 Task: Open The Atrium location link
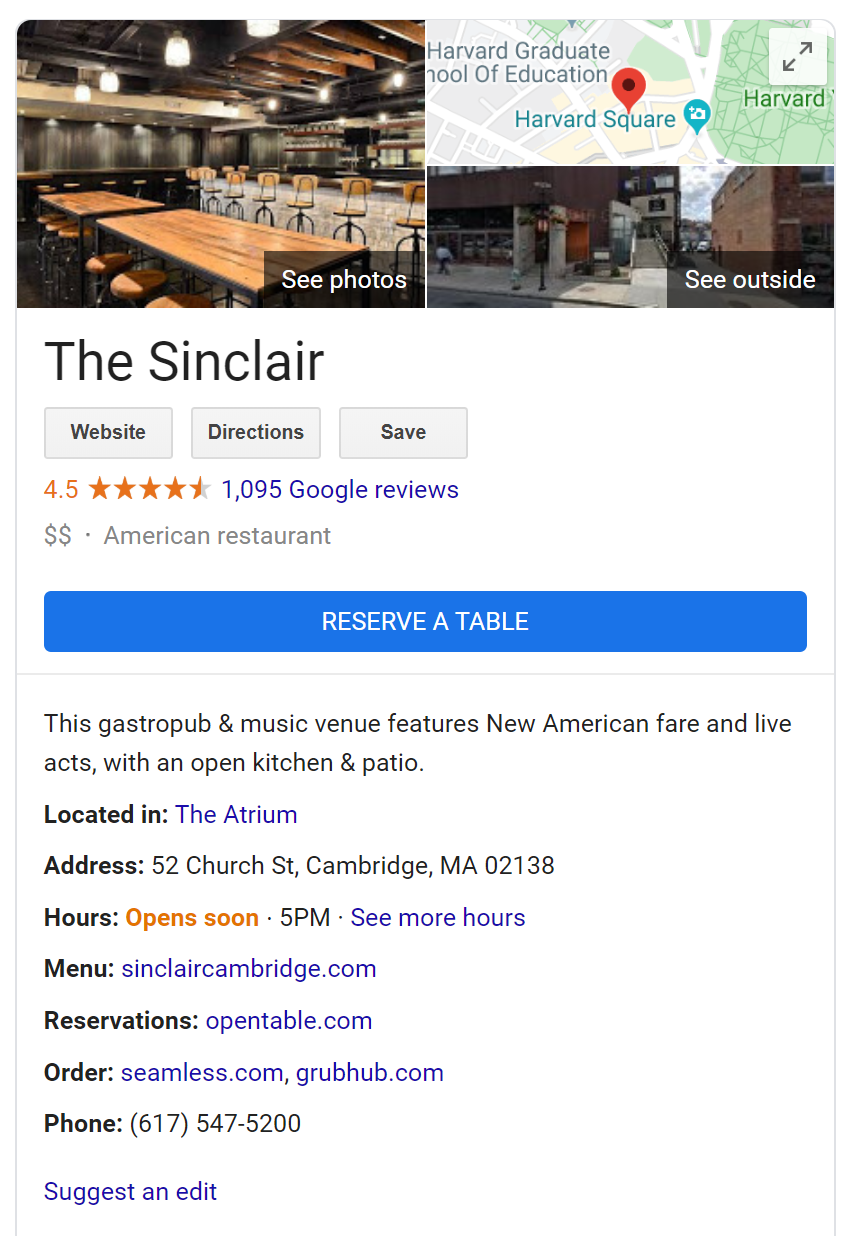pyautogui.click(x=236, y=814)
